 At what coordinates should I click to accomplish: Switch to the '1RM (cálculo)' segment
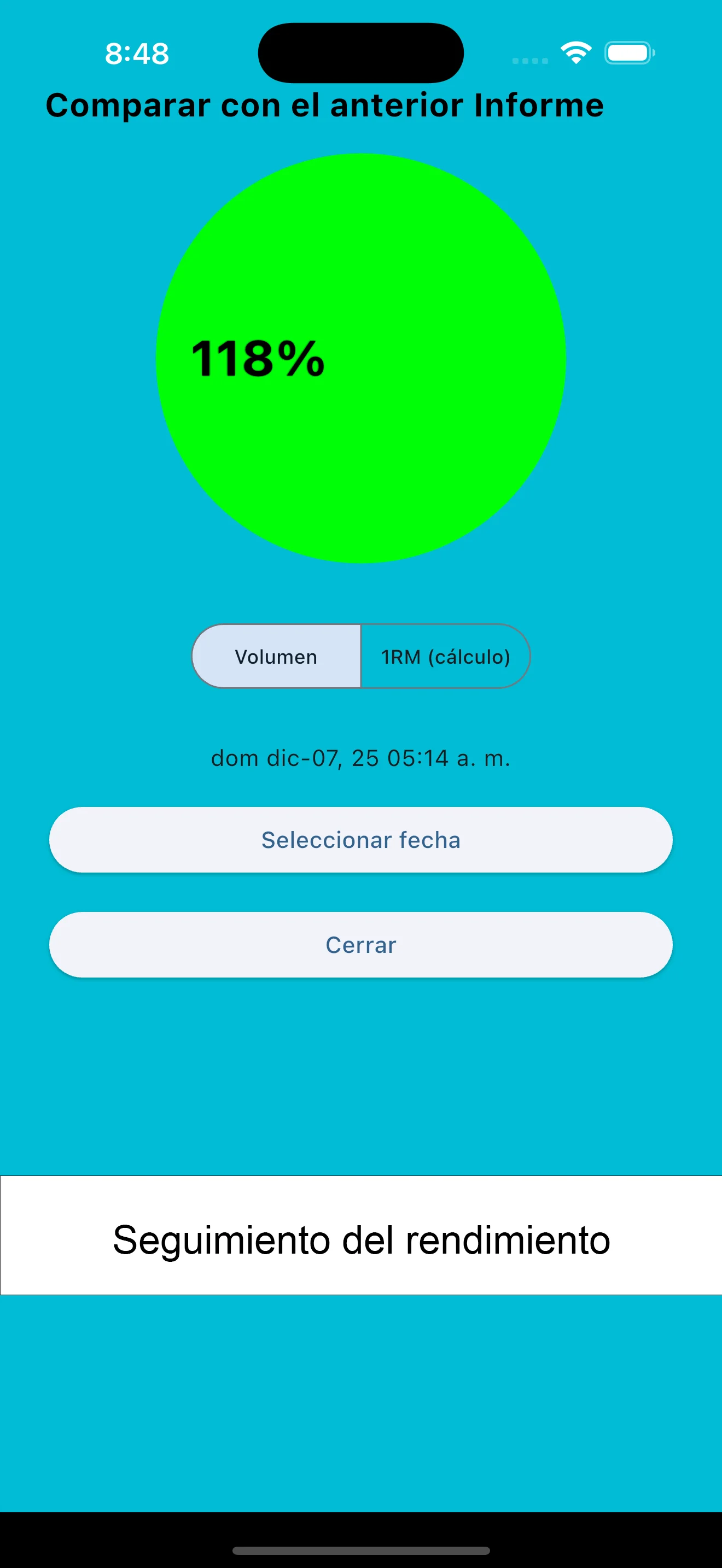tap(445, 657)
